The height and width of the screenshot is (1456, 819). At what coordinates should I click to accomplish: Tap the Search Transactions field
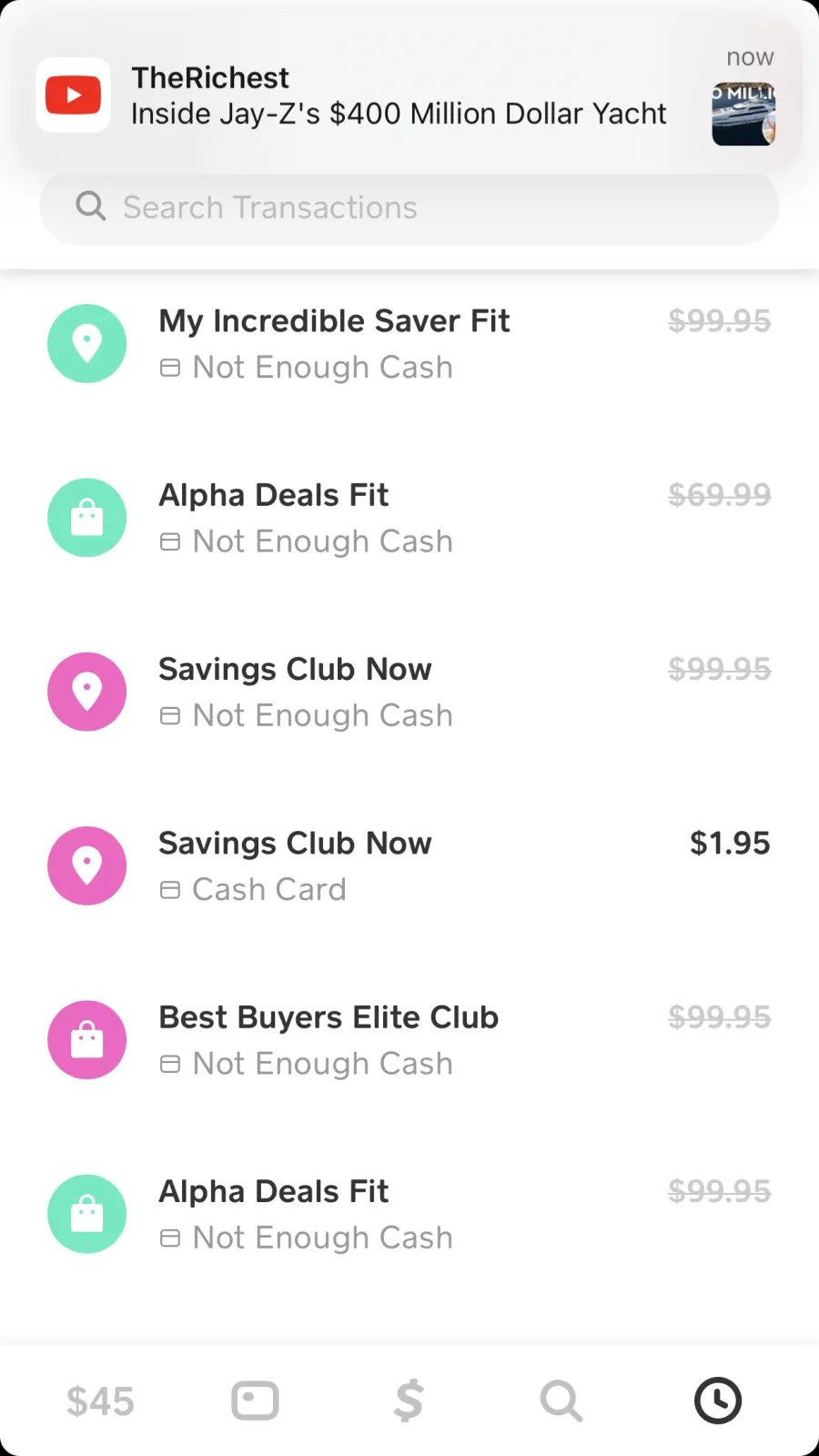[409, 207]
